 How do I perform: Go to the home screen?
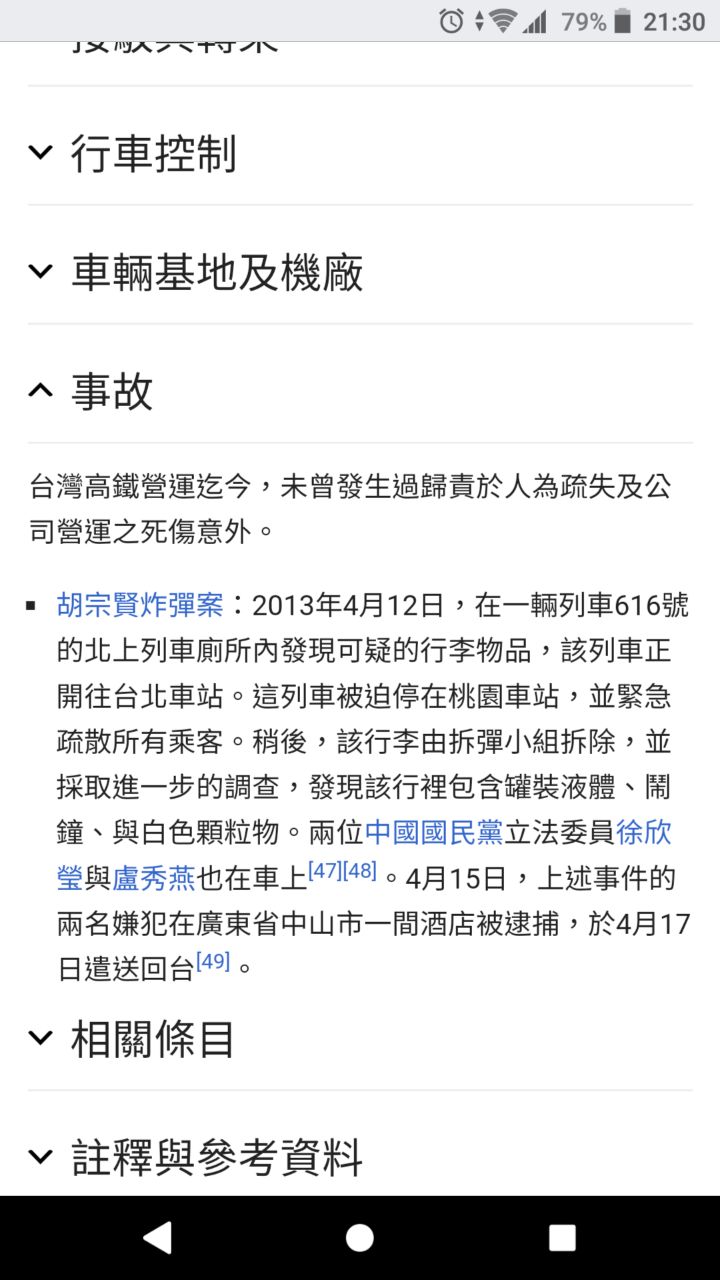pyautogui.click(x=360, y=1238)
